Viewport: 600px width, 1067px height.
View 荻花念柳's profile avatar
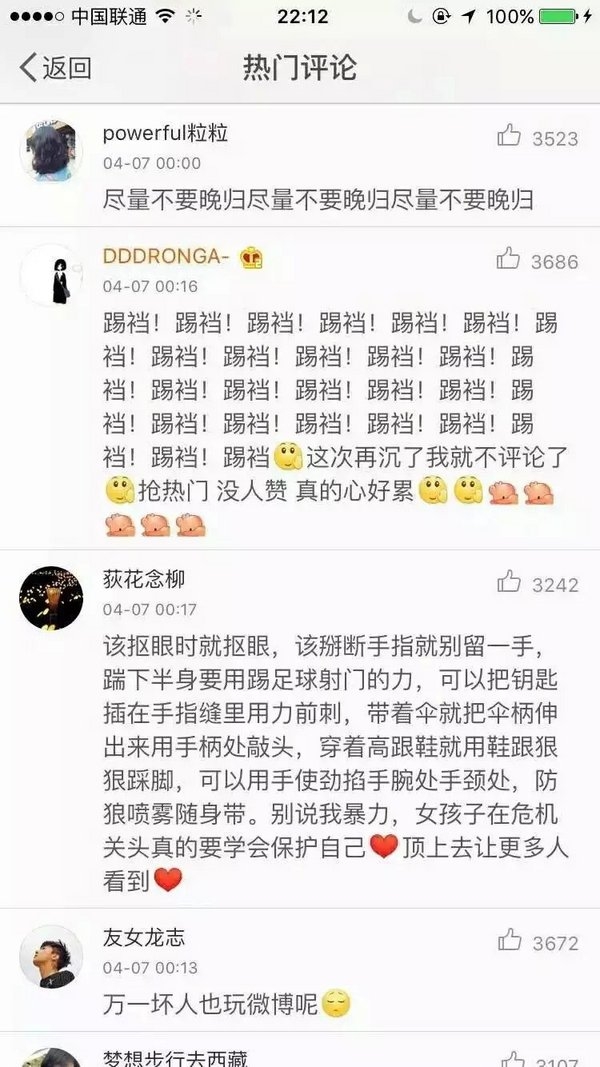pos(51,598)
